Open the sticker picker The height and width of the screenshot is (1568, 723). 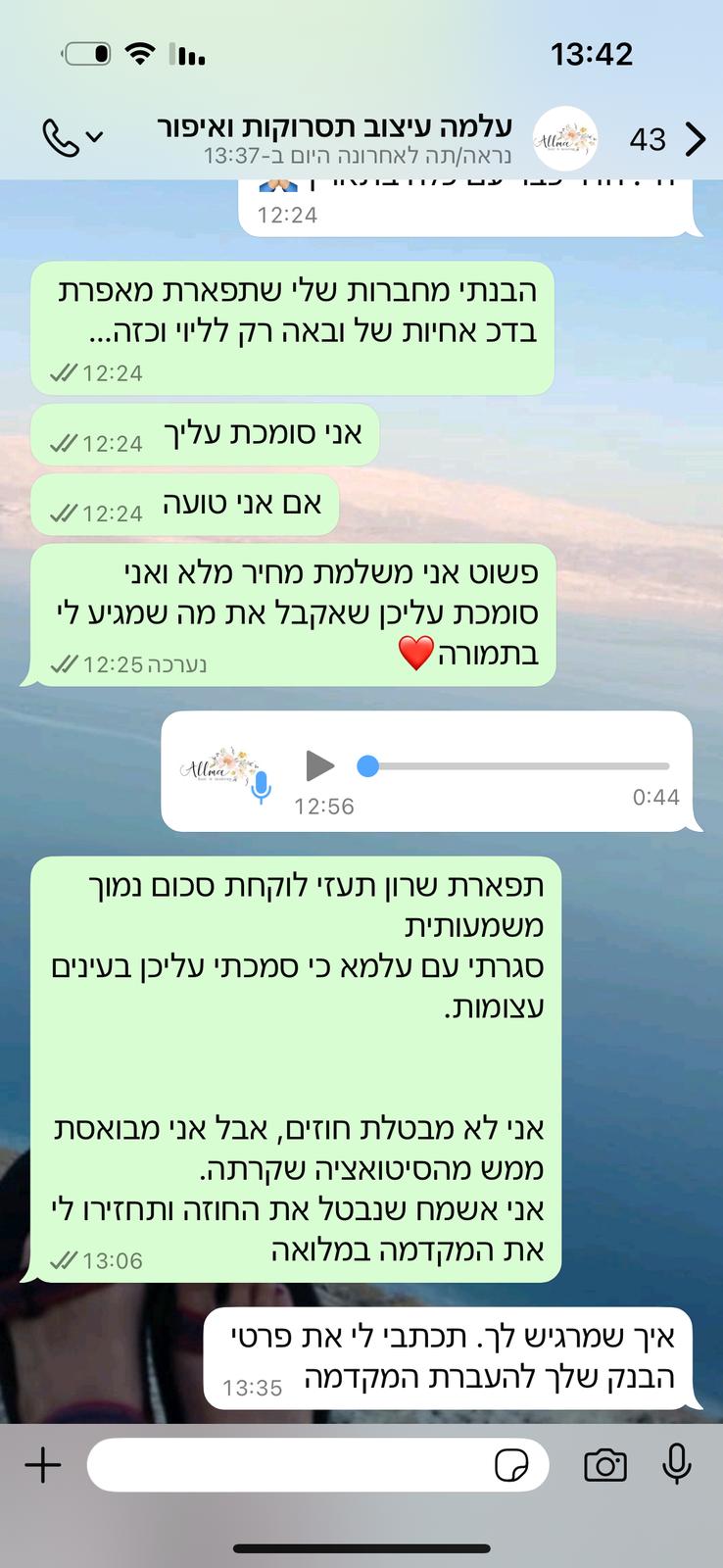tap(511, 1466)
